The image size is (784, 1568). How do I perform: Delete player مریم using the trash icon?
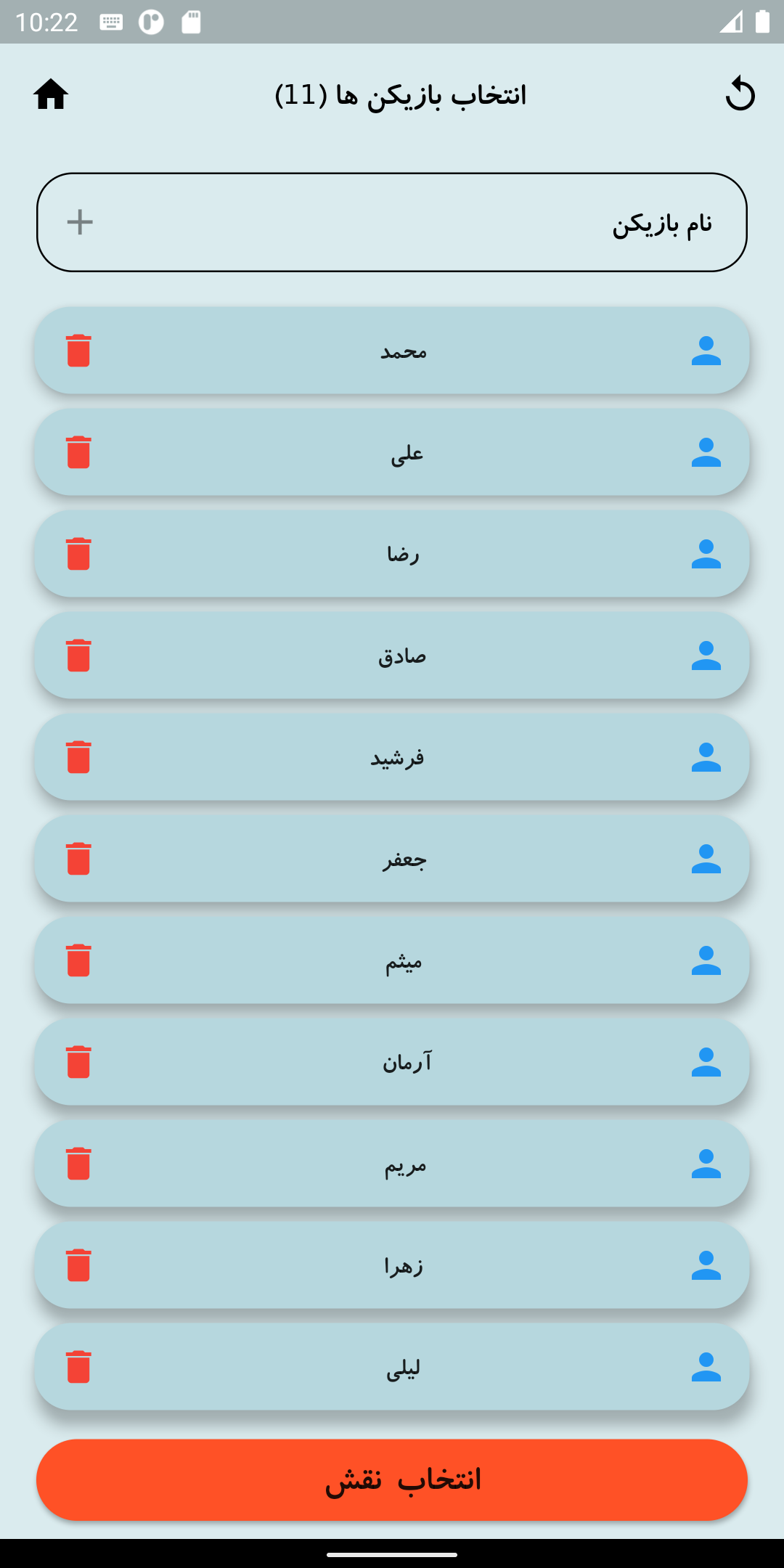pos(78,1165)
